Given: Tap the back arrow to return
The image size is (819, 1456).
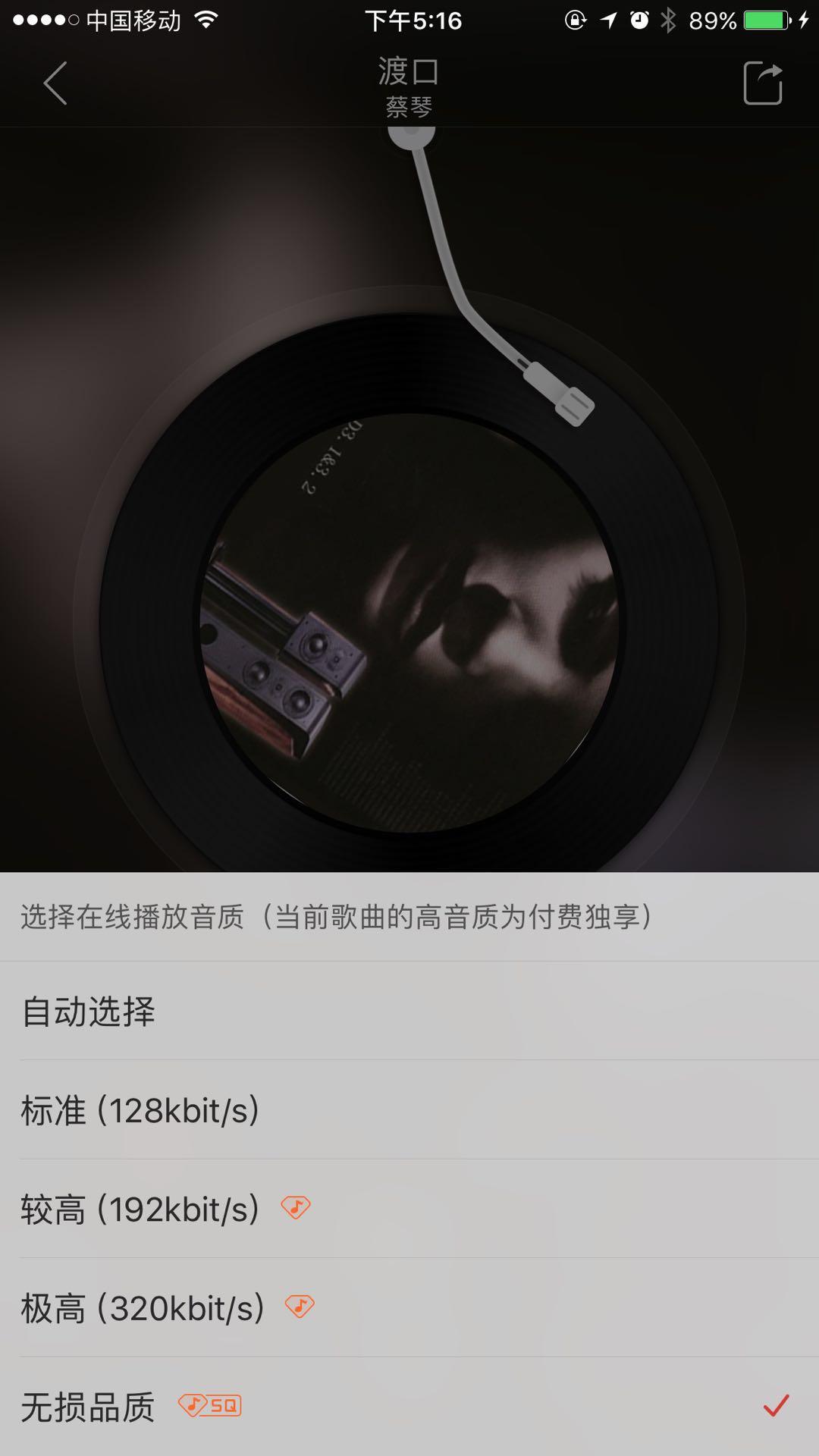Looking at the screenshot, I should [53, 83].
